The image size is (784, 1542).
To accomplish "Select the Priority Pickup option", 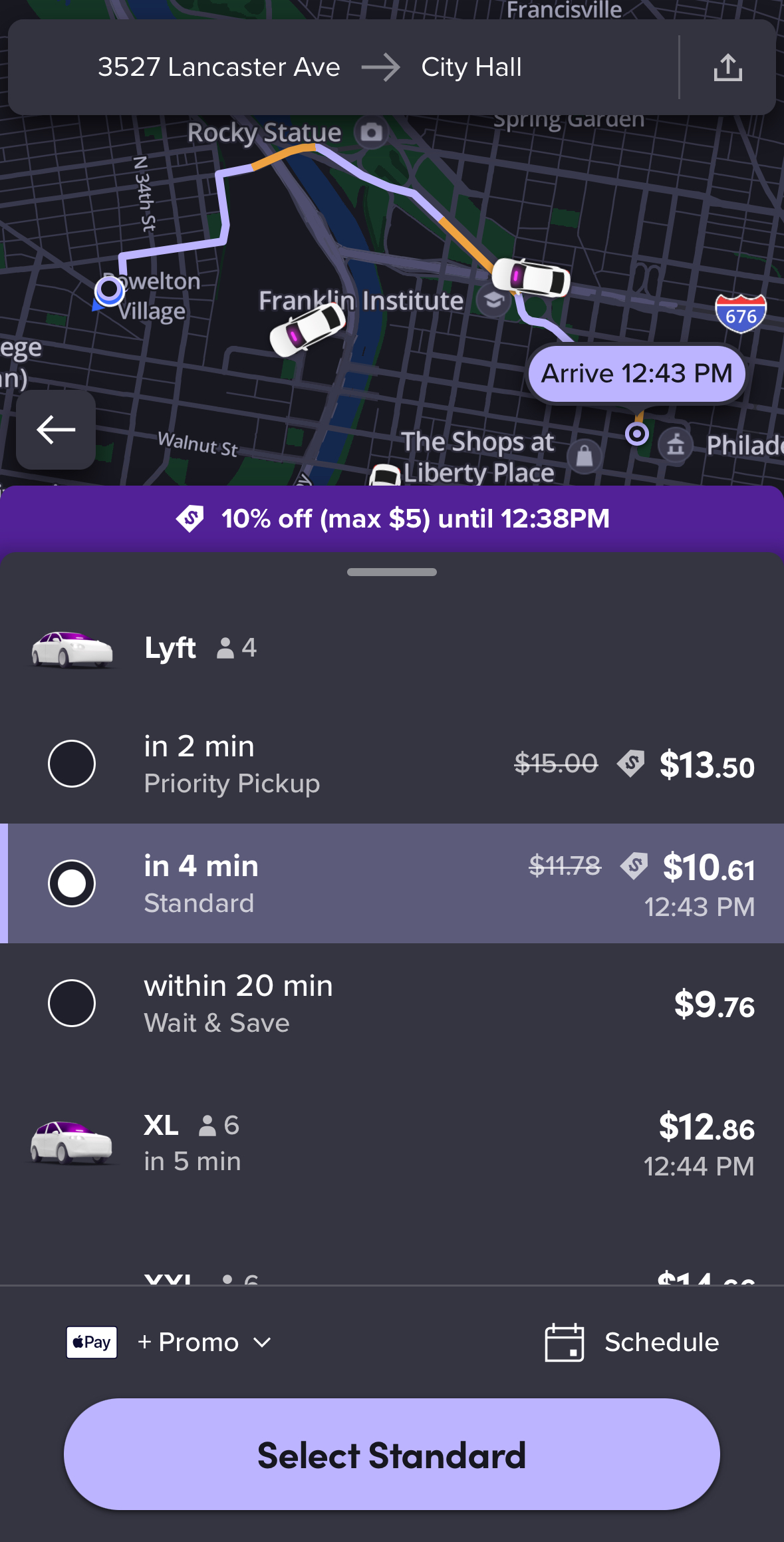I will 72,764.
